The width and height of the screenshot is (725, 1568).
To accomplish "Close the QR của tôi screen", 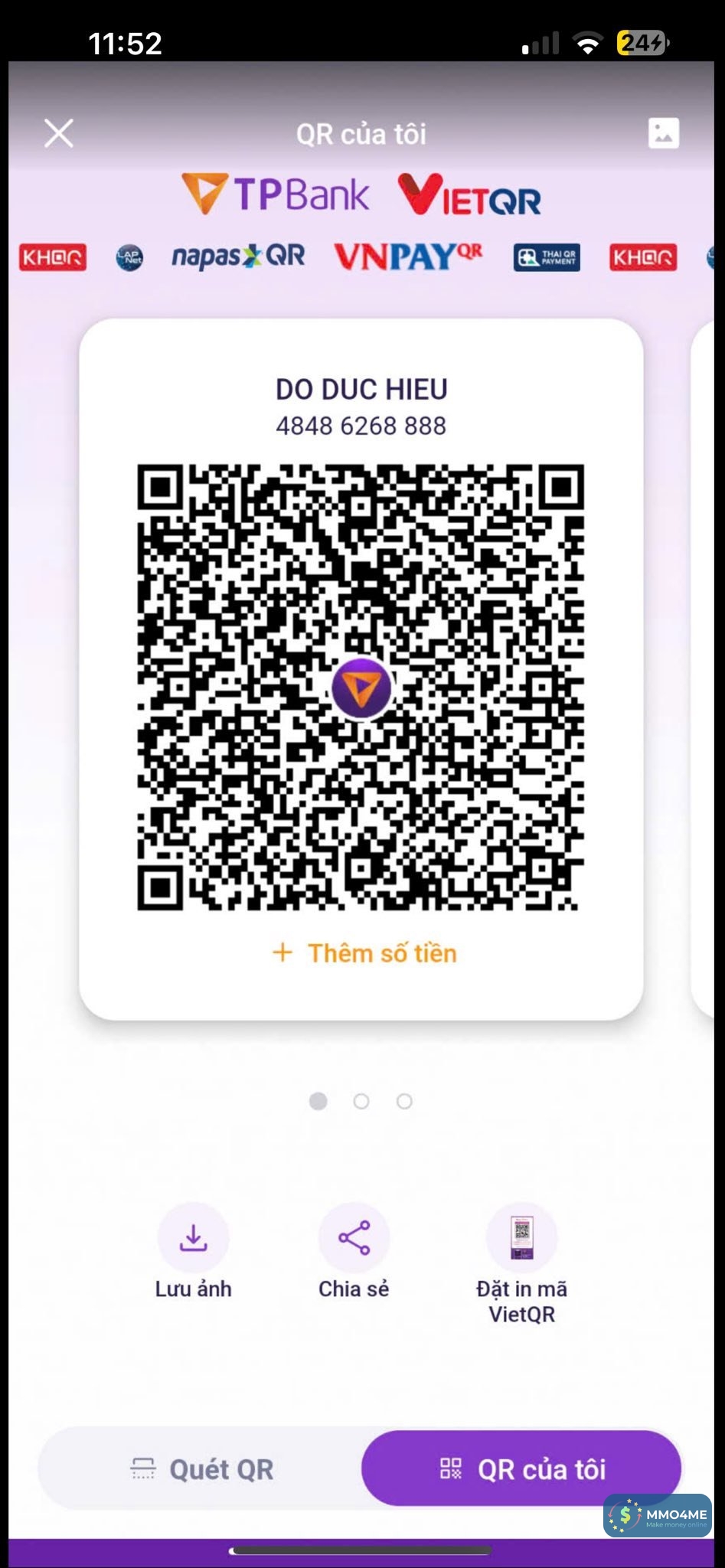I will click(x=59, y=133).
